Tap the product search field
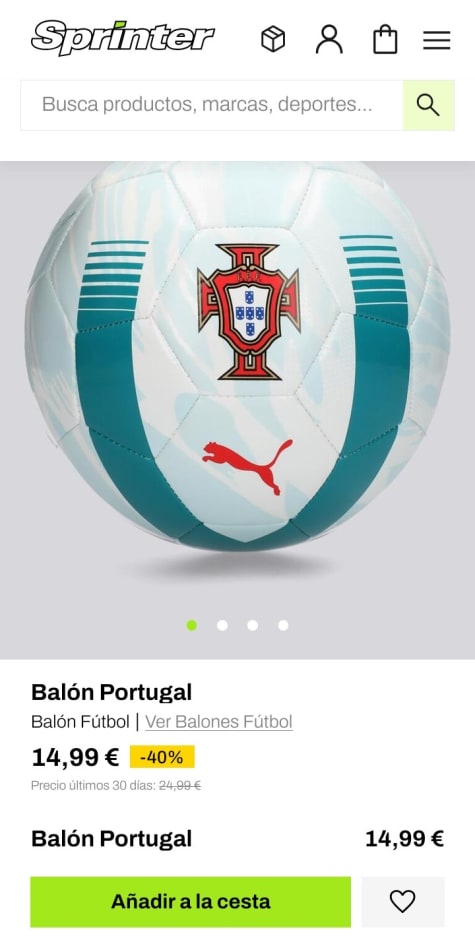Image resolution: width=475 pixels, height=942 pixels. [x=212, y=105]
